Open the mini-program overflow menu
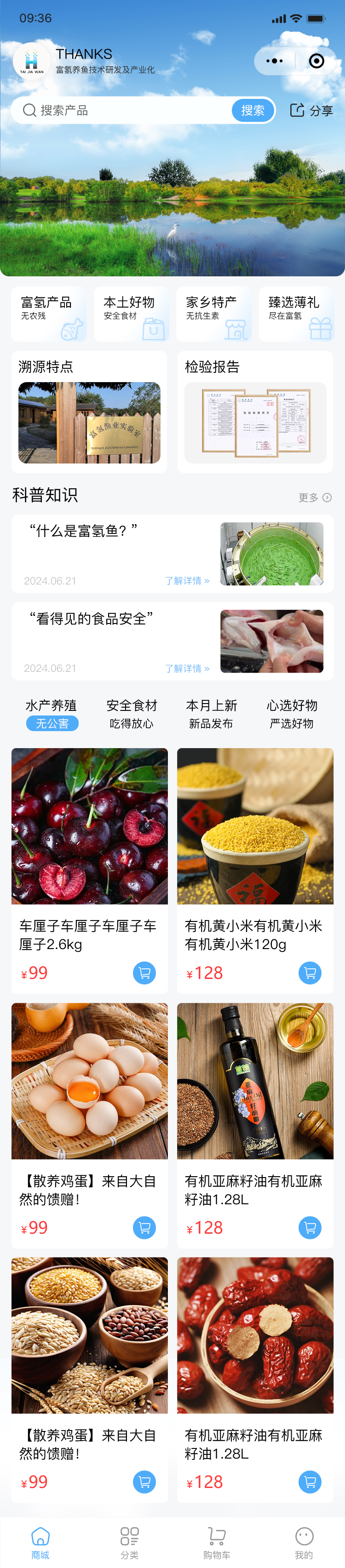This screenshot has width=345, height=1568. 275,61
